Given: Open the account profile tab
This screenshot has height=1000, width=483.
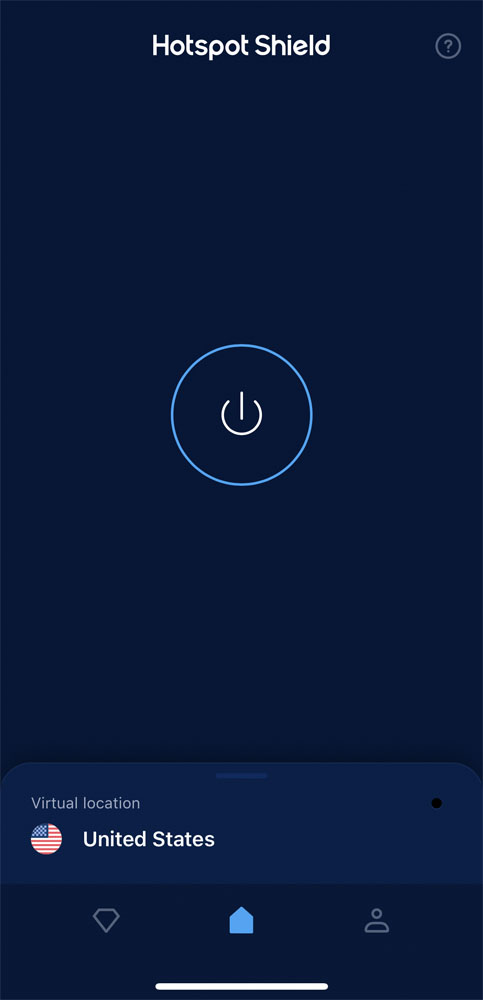Looking at the screenshot, I should (x=376, y=921).
